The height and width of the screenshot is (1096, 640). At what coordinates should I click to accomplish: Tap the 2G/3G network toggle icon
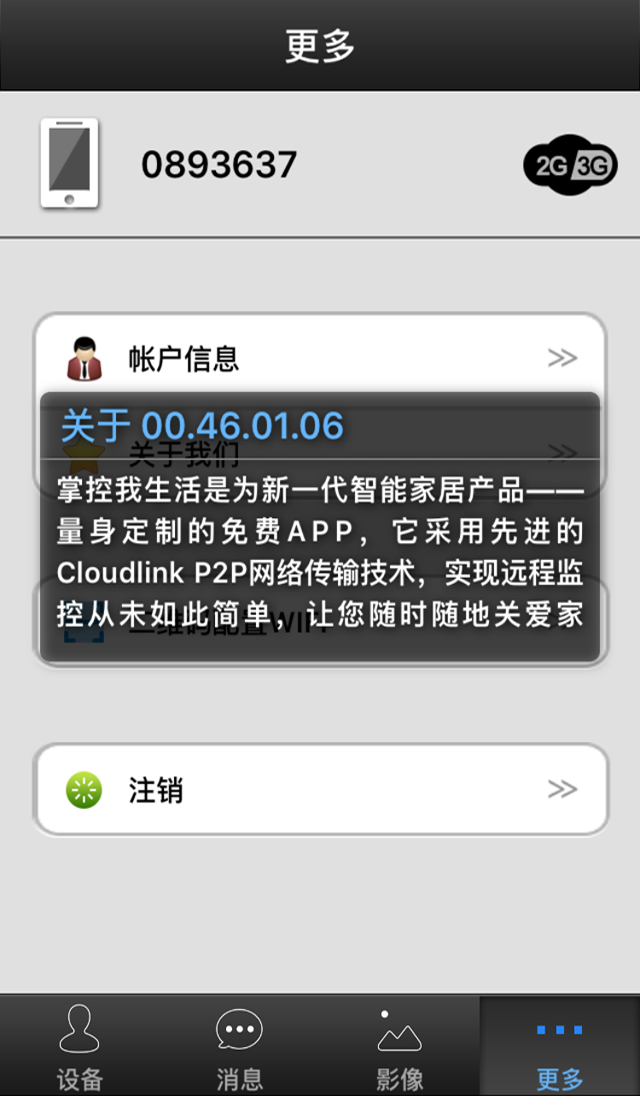coord(570,165)
